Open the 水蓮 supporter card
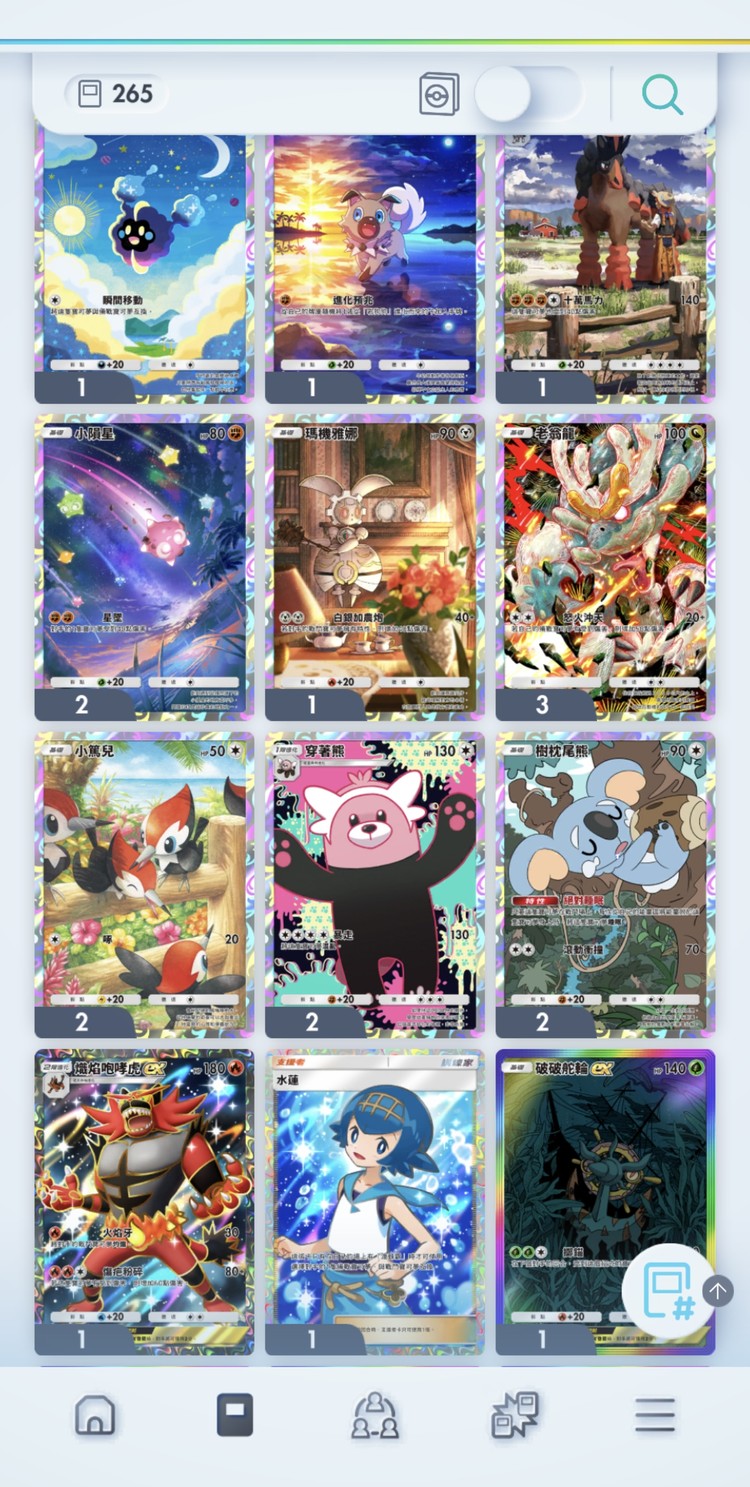 374,1198
